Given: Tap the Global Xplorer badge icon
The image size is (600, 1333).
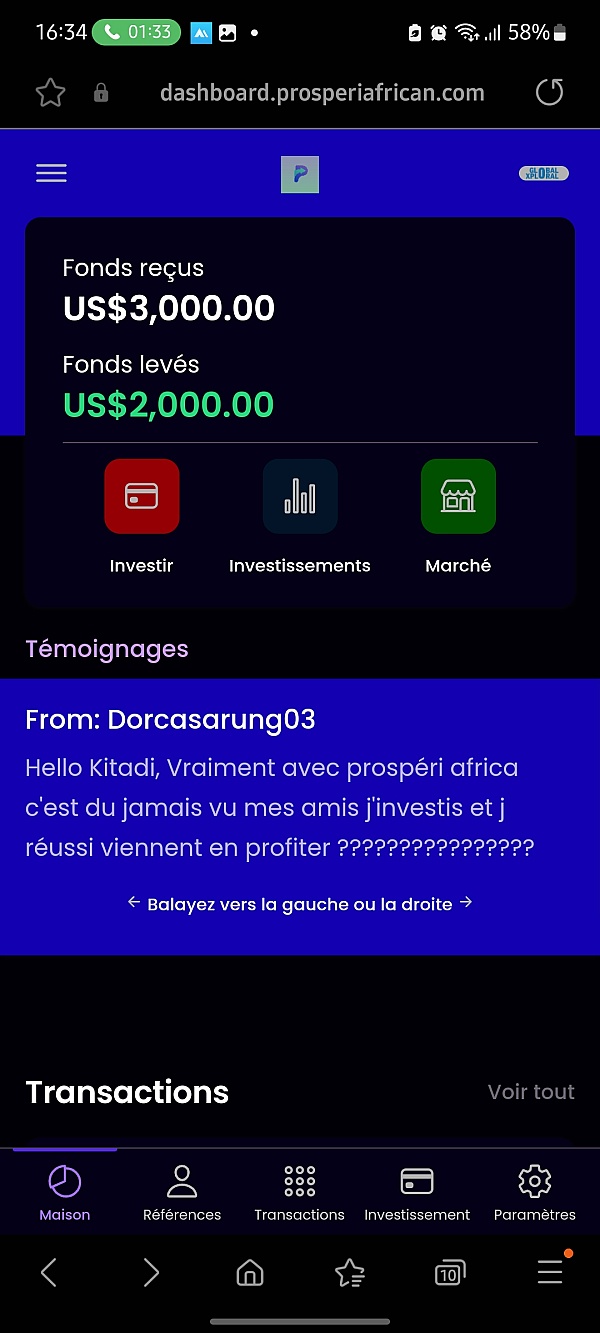Looking at the screenshot, I should pyautogui.click(x=543, y=173).
